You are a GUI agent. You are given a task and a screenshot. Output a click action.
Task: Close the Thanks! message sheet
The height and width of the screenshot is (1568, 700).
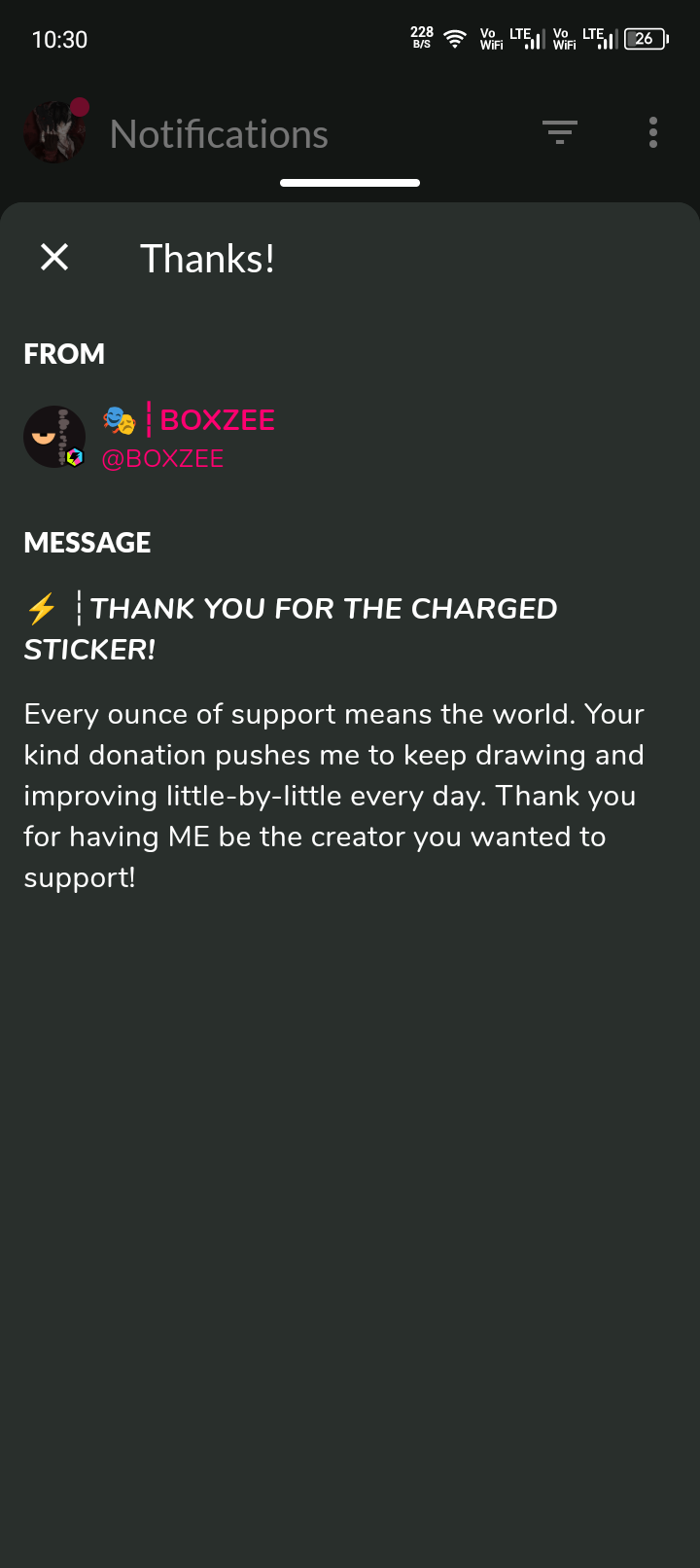point(54,258)
